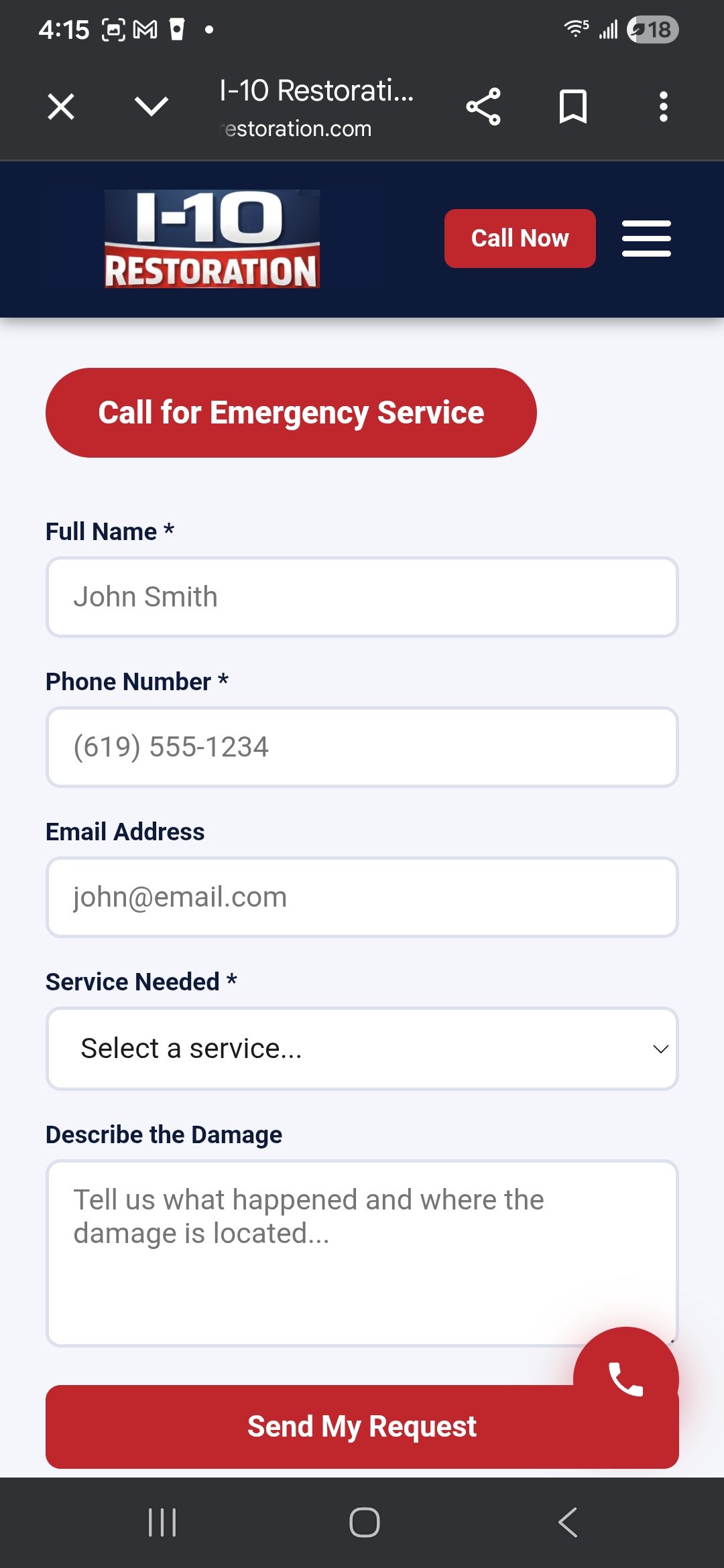Open the browser three-dot overflow menu
The height and width of the screenshot is (1568, 724).
point(663,106)
